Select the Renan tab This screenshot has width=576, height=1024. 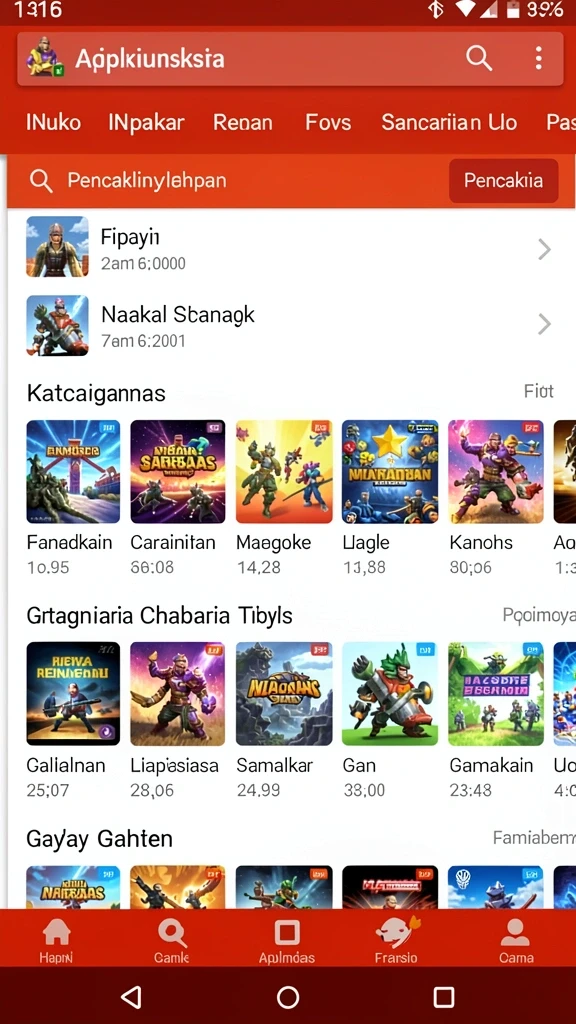pyautogui.click(x=243, y=122)
